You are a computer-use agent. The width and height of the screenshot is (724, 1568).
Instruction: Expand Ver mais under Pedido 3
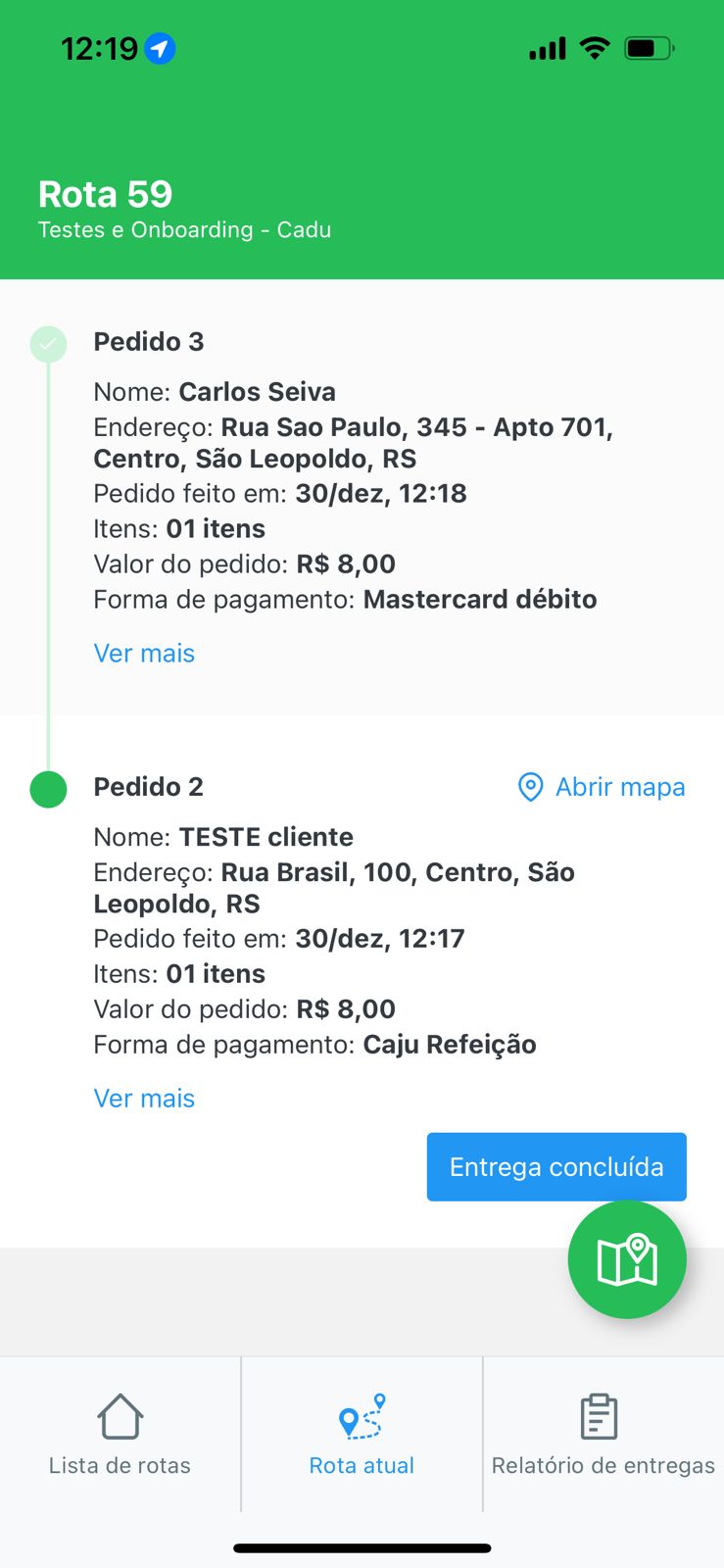tap(144, 654)
